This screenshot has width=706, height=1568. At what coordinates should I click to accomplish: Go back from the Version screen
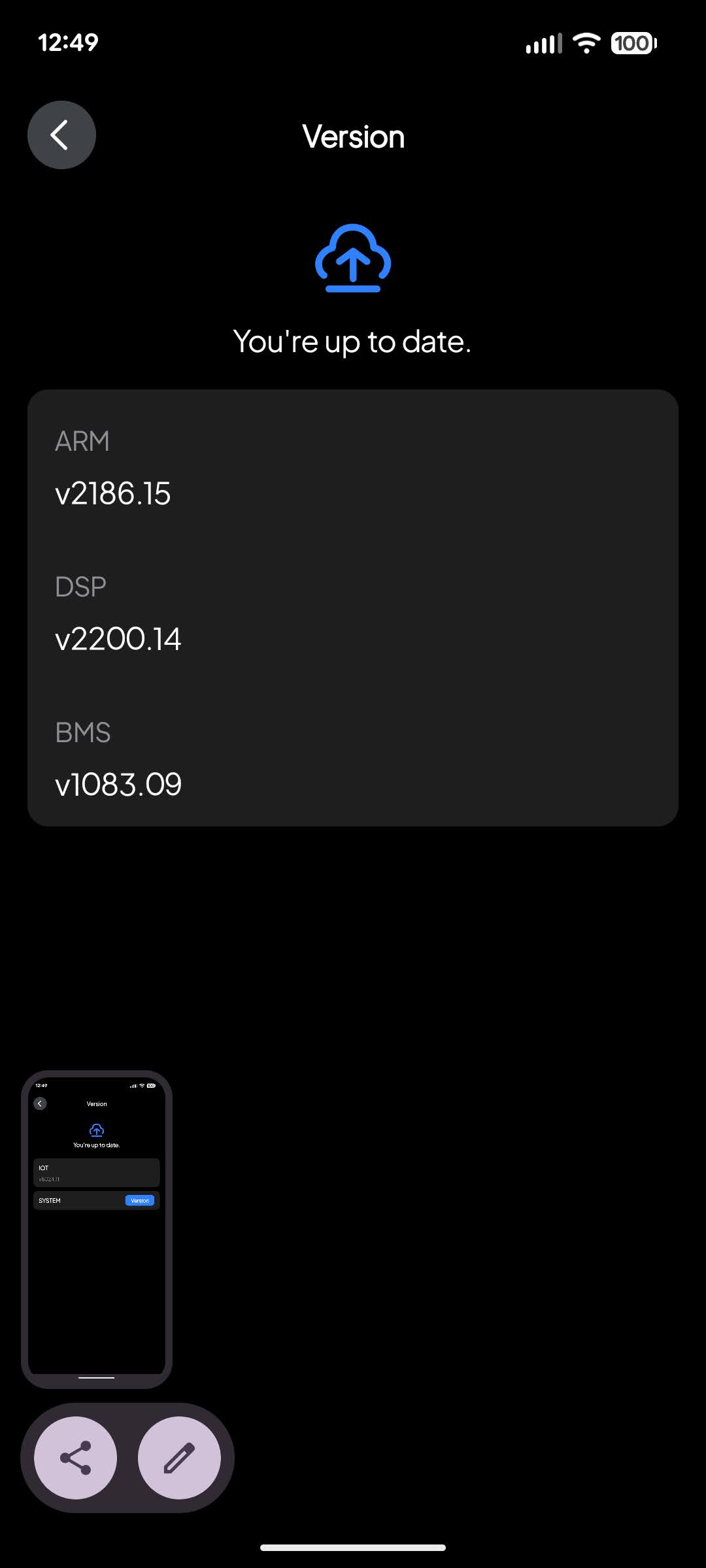(61, 135)
